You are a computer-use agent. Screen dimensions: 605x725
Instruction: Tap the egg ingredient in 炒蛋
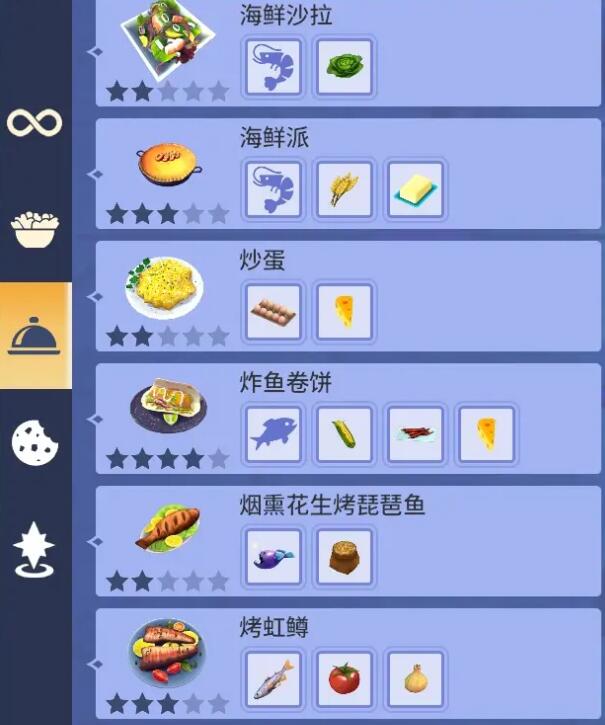273,312
